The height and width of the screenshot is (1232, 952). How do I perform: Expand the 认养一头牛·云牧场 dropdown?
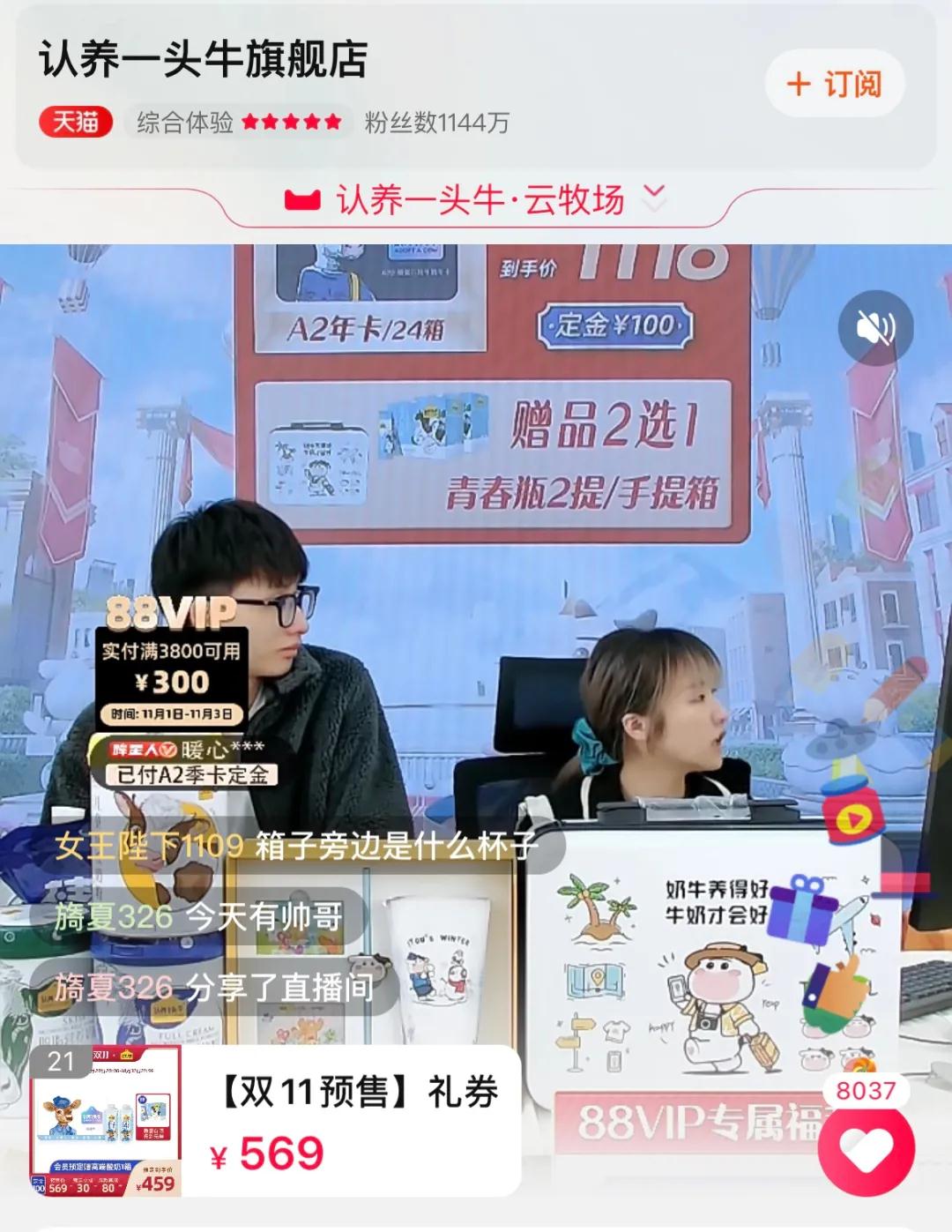point(654,198)
